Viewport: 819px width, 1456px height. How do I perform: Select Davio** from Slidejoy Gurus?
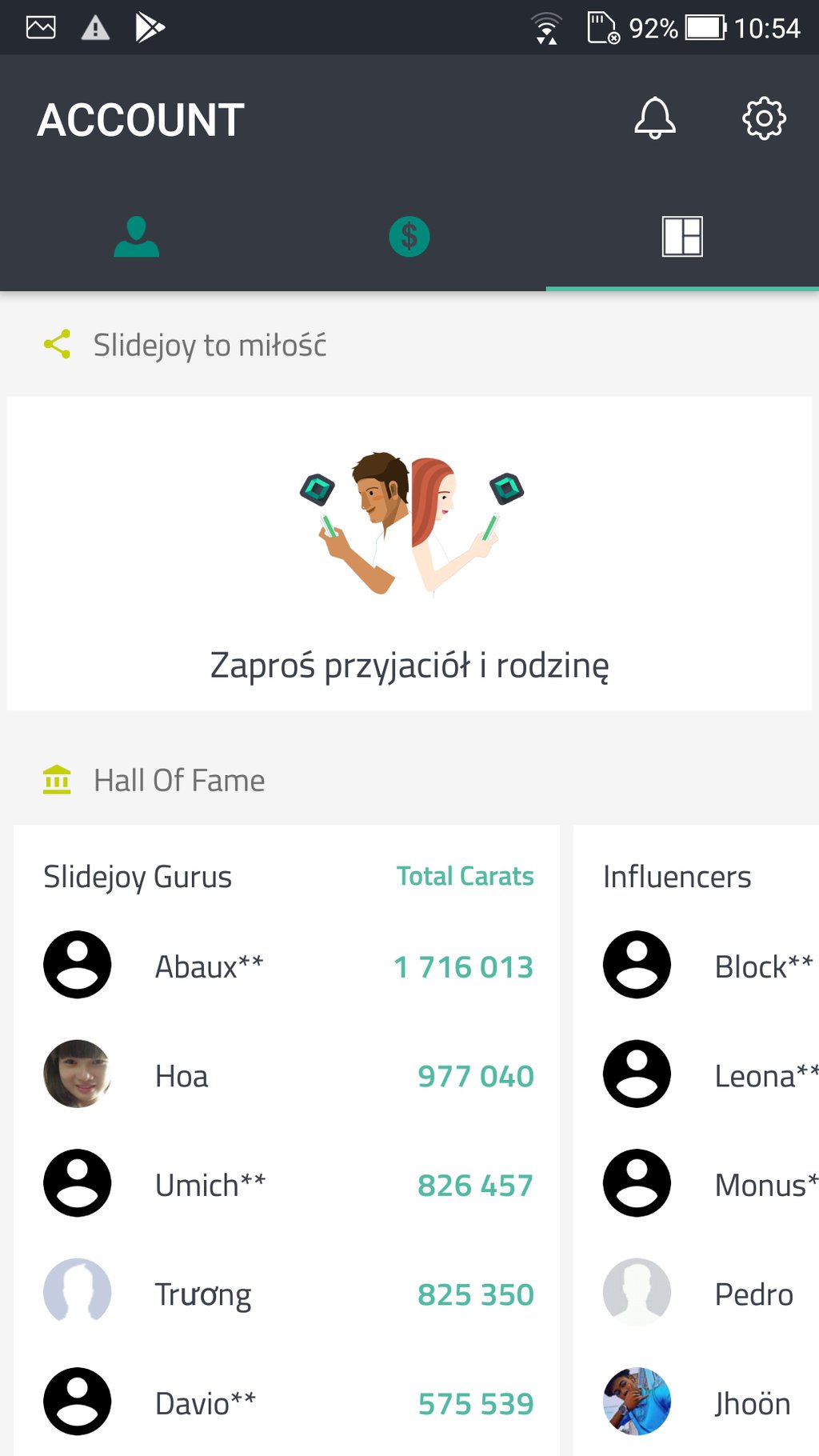coord(286,1402)
